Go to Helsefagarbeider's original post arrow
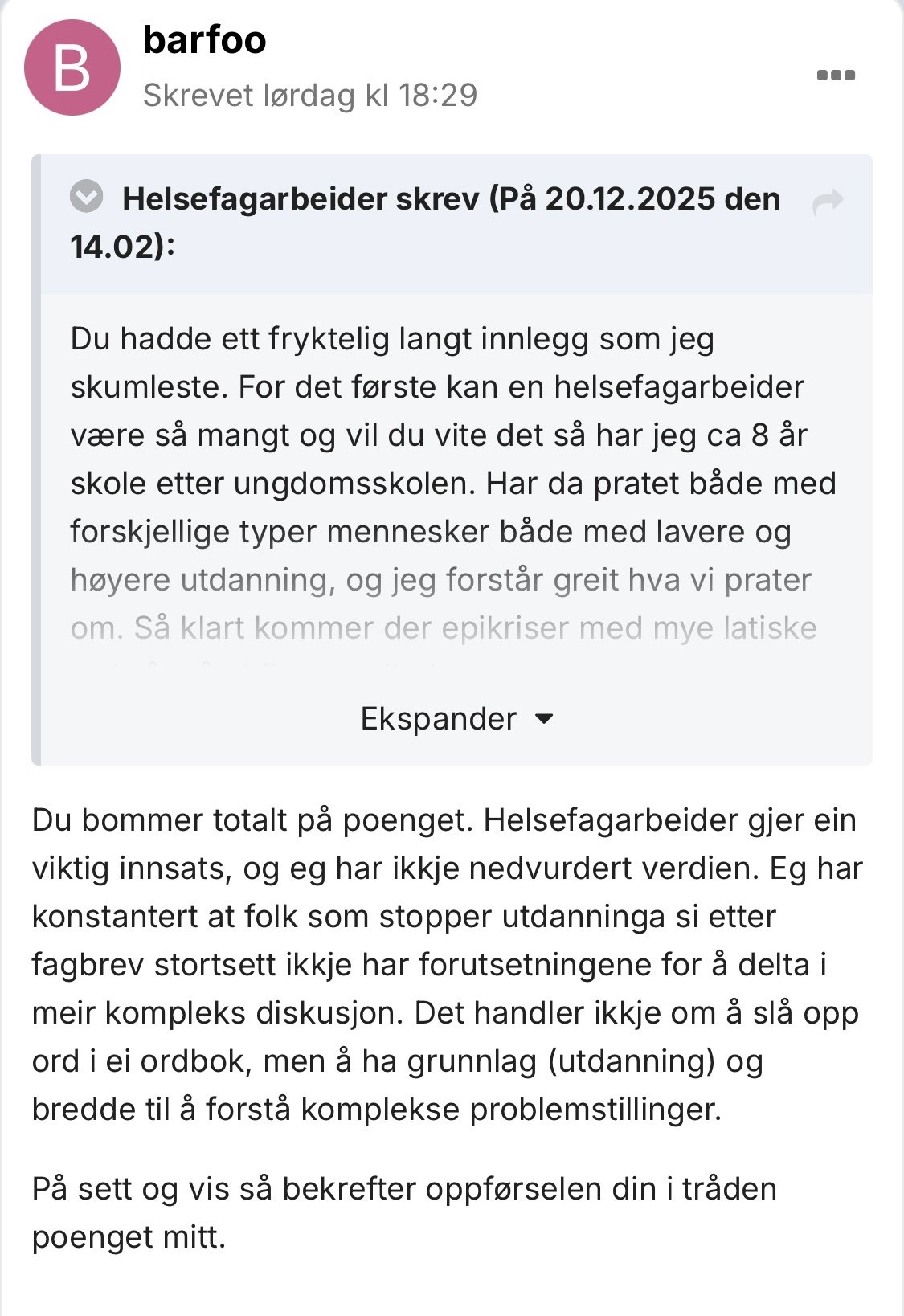Screen dimensions: 904x1316 coord(828,202)
